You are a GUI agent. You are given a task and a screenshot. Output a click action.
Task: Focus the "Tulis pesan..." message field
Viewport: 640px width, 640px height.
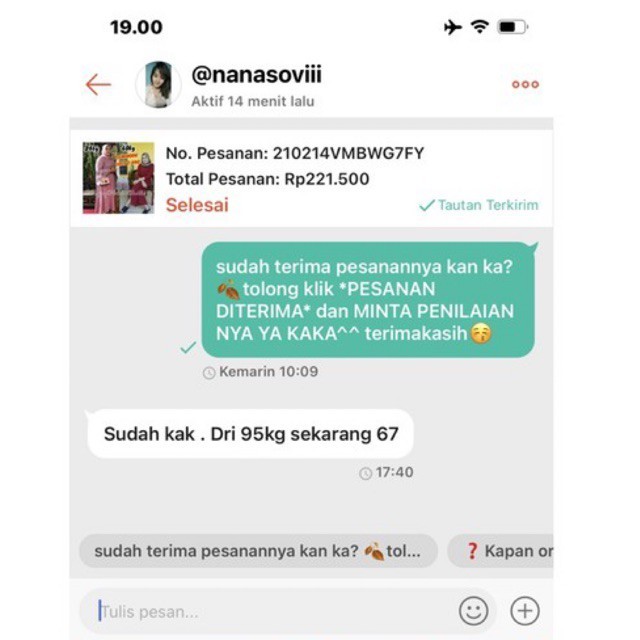point(270,611)
